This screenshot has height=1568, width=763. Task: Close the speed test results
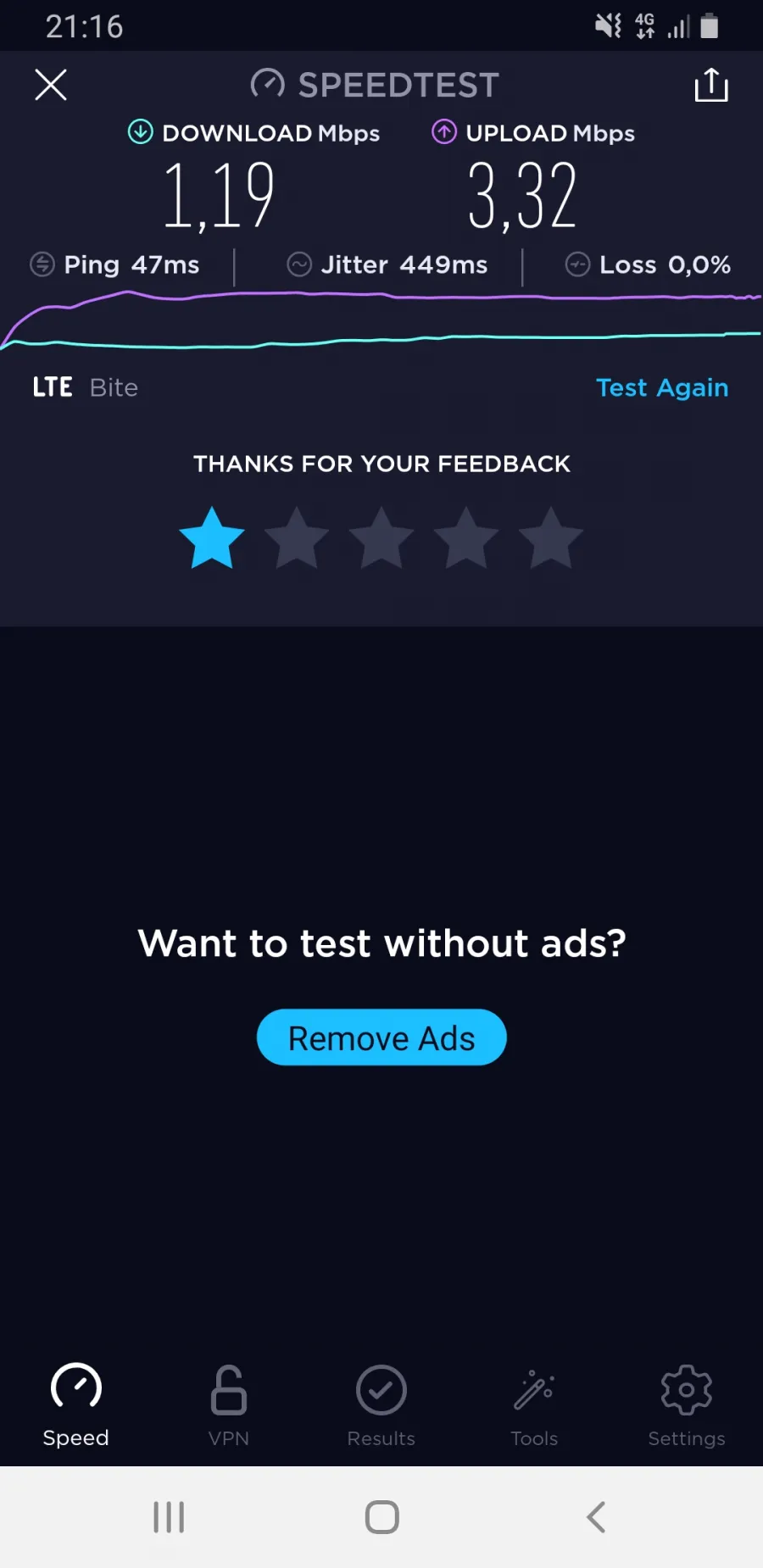click(x=51, y=85)
